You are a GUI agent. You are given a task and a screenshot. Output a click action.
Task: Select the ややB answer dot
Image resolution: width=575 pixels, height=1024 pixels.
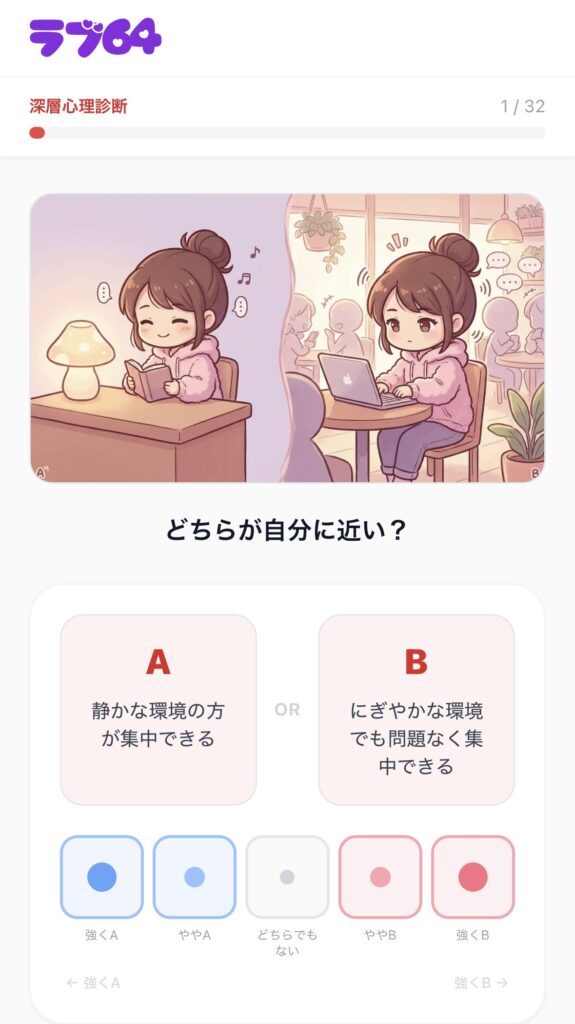click(x=380, y=877)
